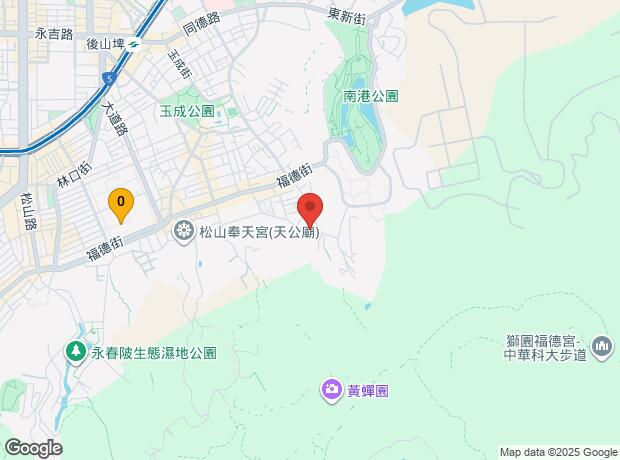Select 永春陂生態濕地公園 park marker

(x=76, y=352)
